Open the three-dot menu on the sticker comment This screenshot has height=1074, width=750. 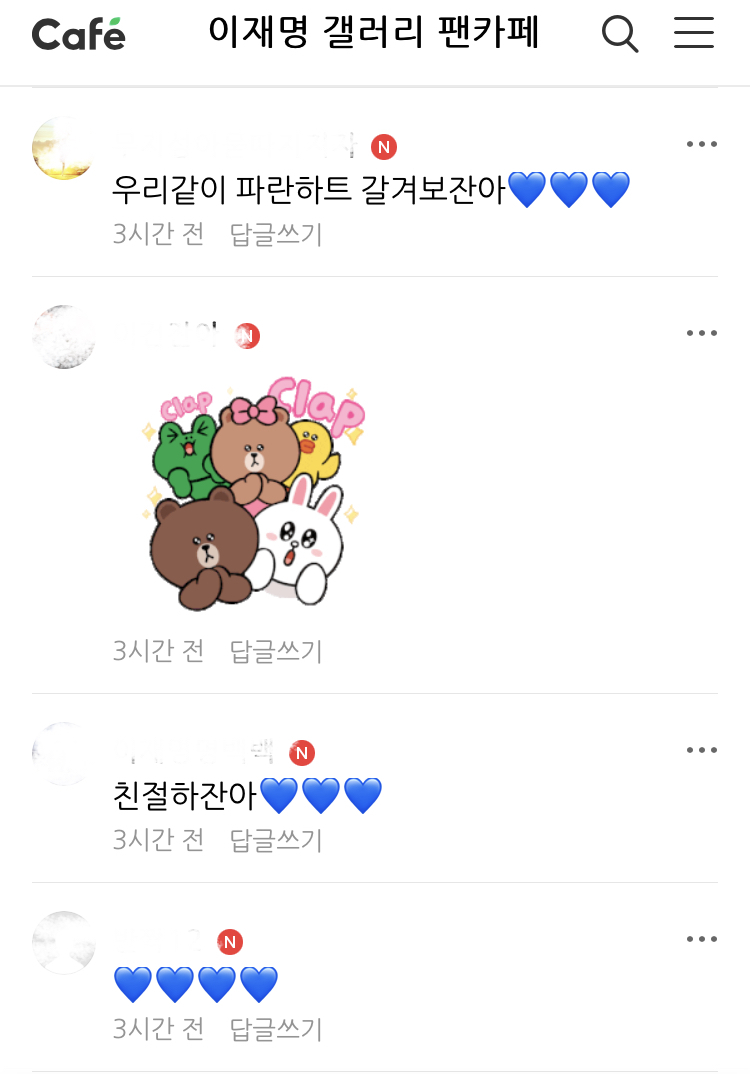click(x=702, y=332)
